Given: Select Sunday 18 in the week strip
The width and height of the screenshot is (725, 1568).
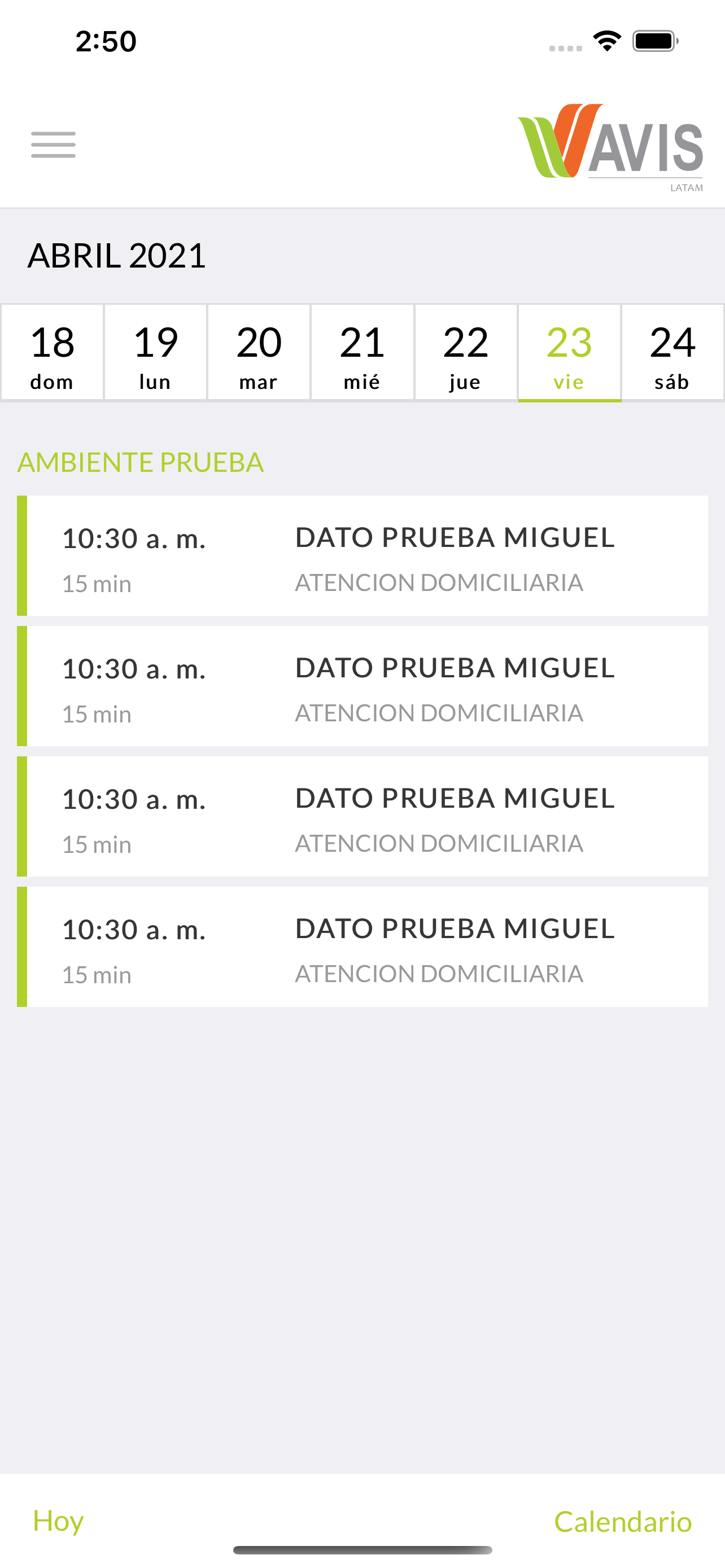Looking at the screenshot, I should (53, 353).
